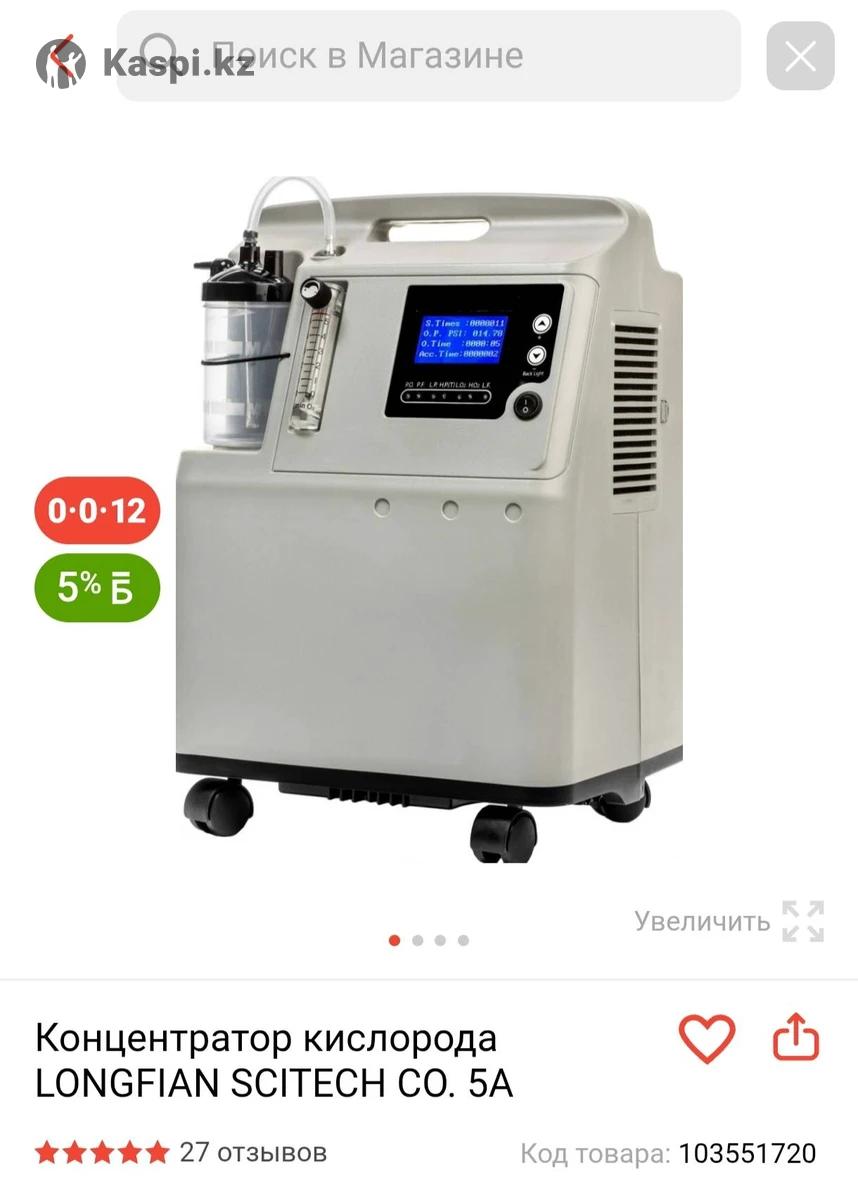Add the oxygen concentrator to favorites
858x1200 pixels.
point(707,1038)
